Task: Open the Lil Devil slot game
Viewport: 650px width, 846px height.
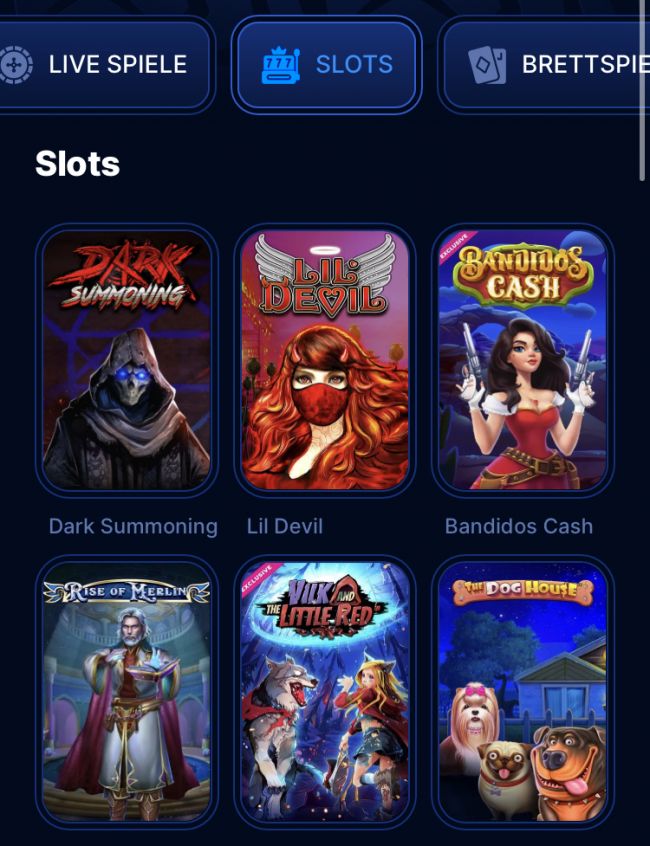Action: coord(325,360)
